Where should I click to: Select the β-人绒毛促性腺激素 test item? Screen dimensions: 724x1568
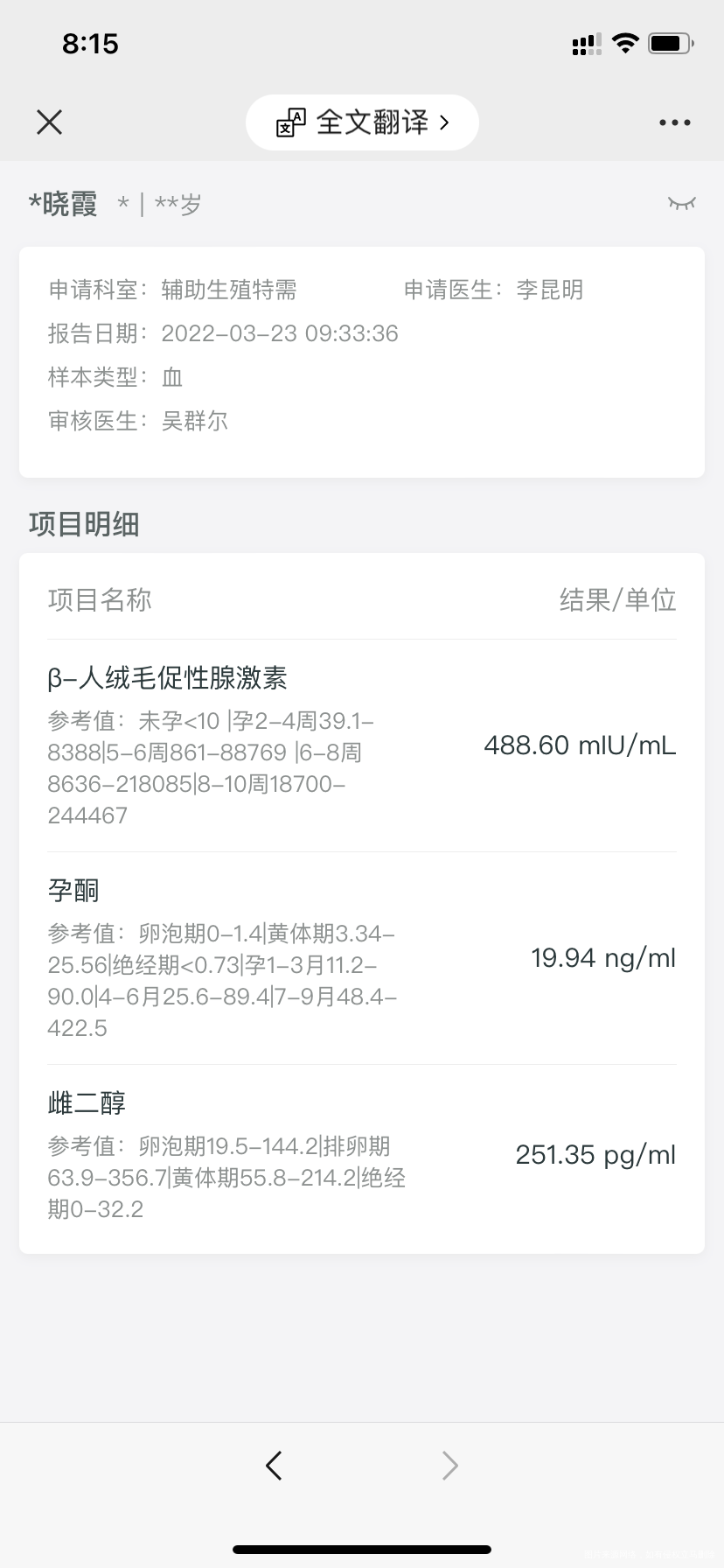[x=171, y=677]
